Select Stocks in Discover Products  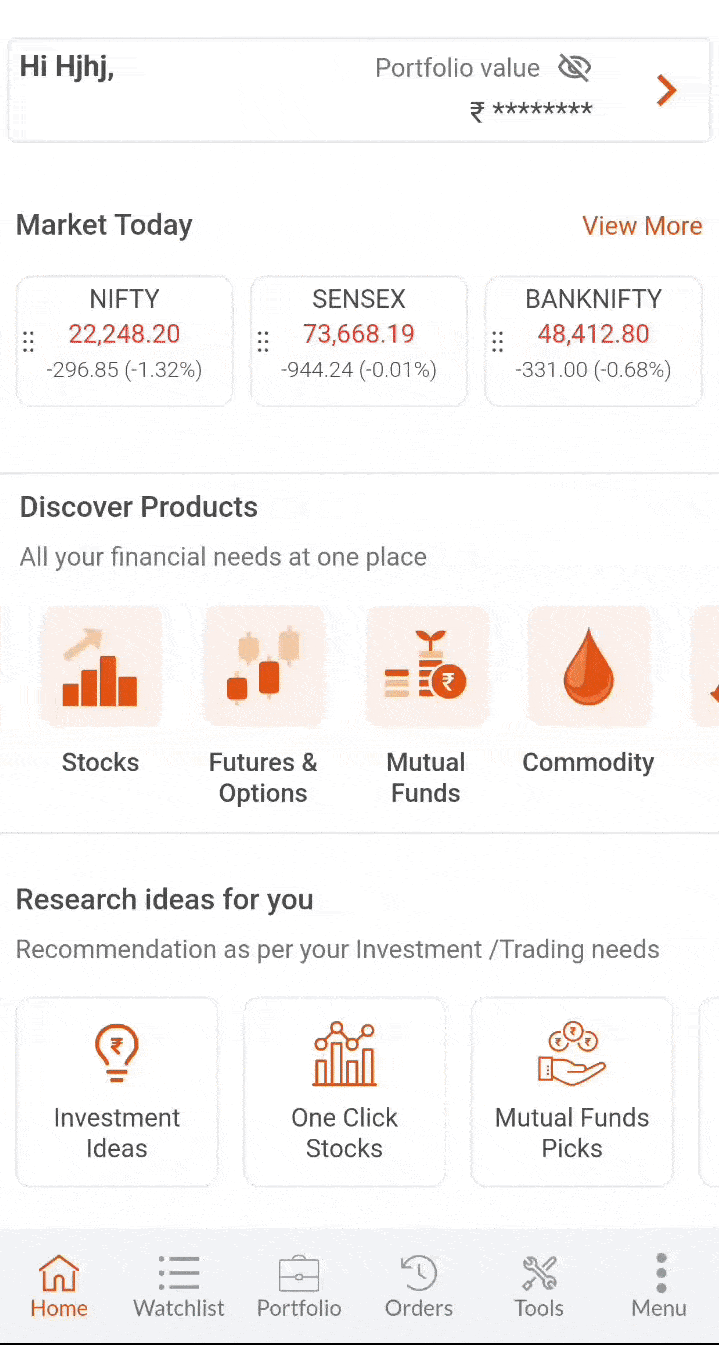pos(100,690)
